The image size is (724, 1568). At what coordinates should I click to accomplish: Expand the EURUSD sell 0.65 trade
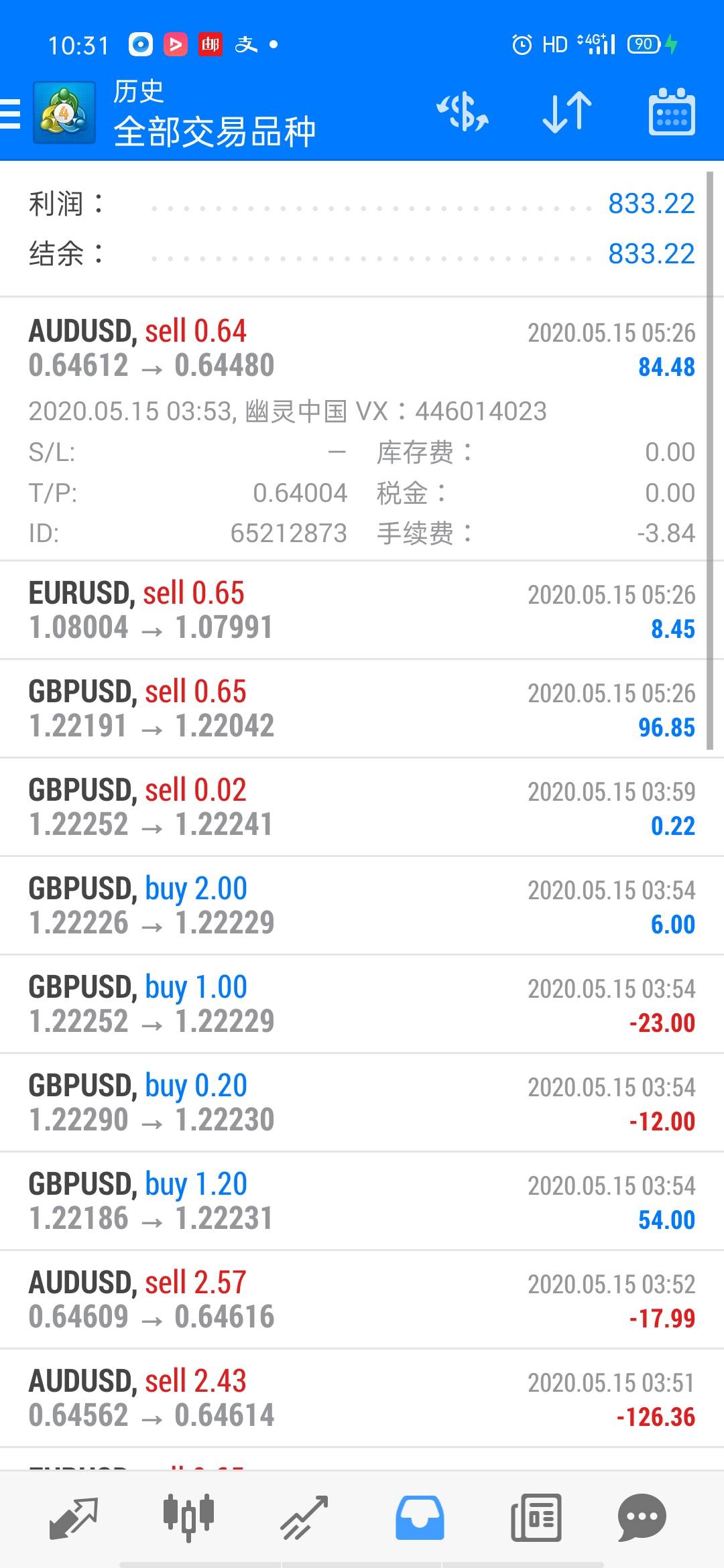362,610
